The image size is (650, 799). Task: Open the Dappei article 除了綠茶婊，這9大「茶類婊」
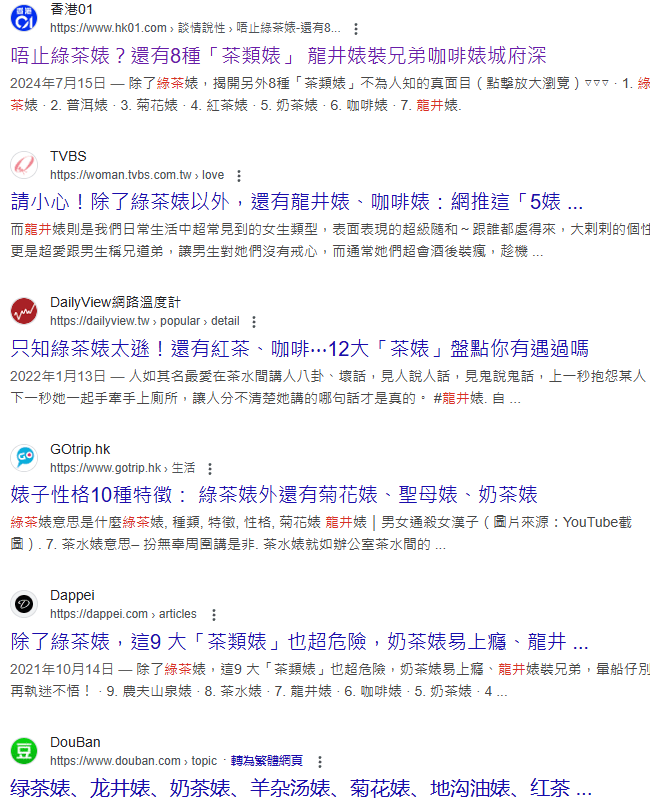[x=299, y=641]
